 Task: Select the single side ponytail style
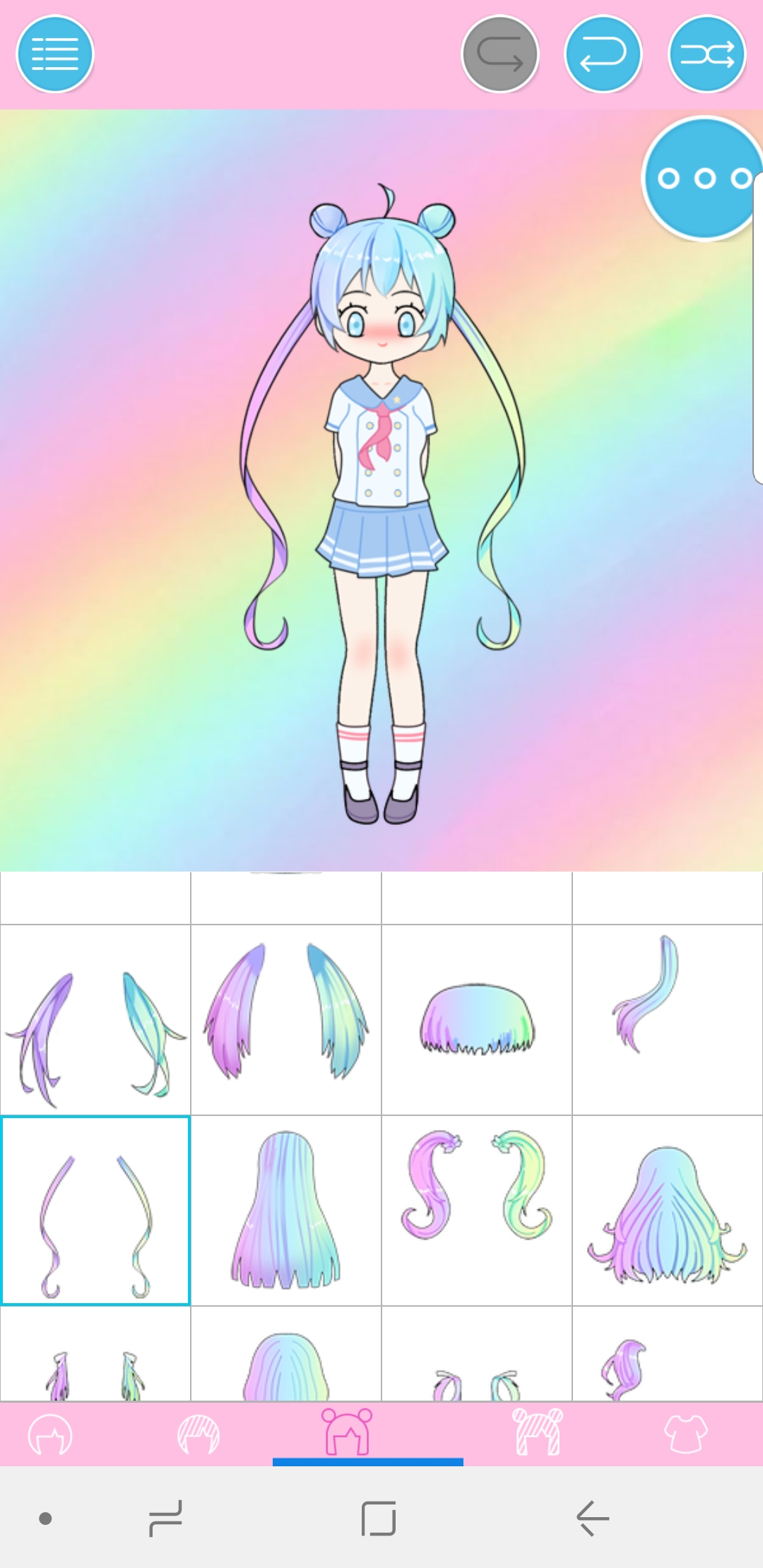pyautogui.click(x=668, y=1020)
